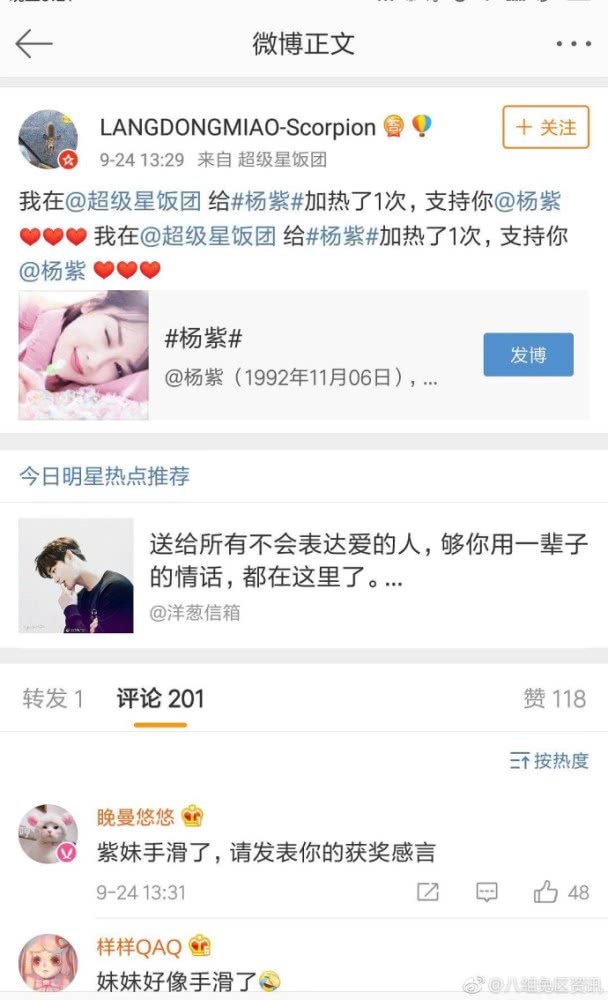
Task: Open the three-dot overflow menu
Action: click(x=573, y=44)
